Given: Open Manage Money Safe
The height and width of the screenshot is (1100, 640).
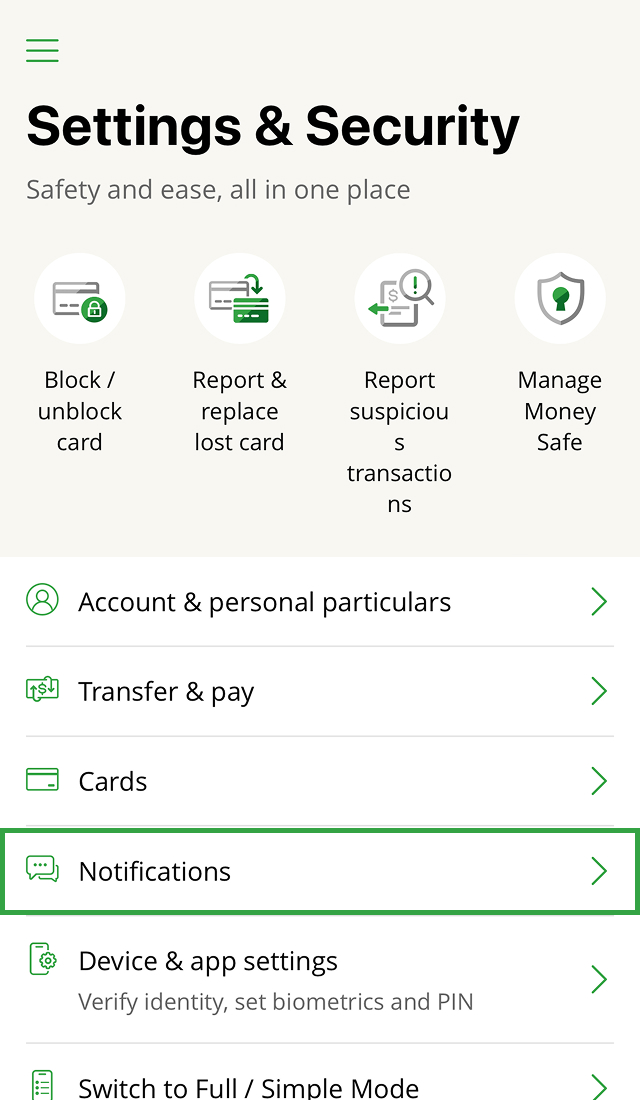Looking at the screenshot, I should (x=560, y=299).
